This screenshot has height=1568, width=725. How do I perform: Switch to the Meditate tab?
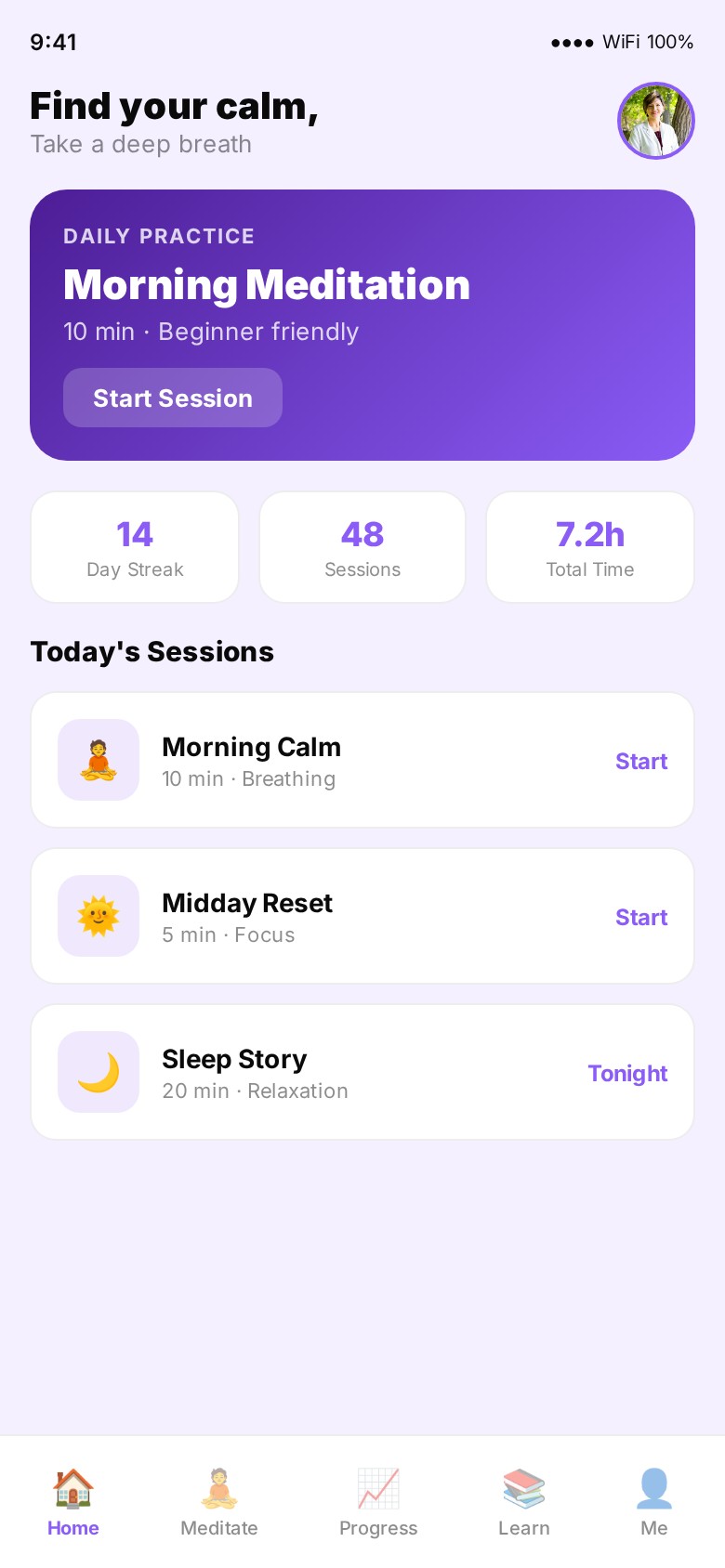point(219,1501)
